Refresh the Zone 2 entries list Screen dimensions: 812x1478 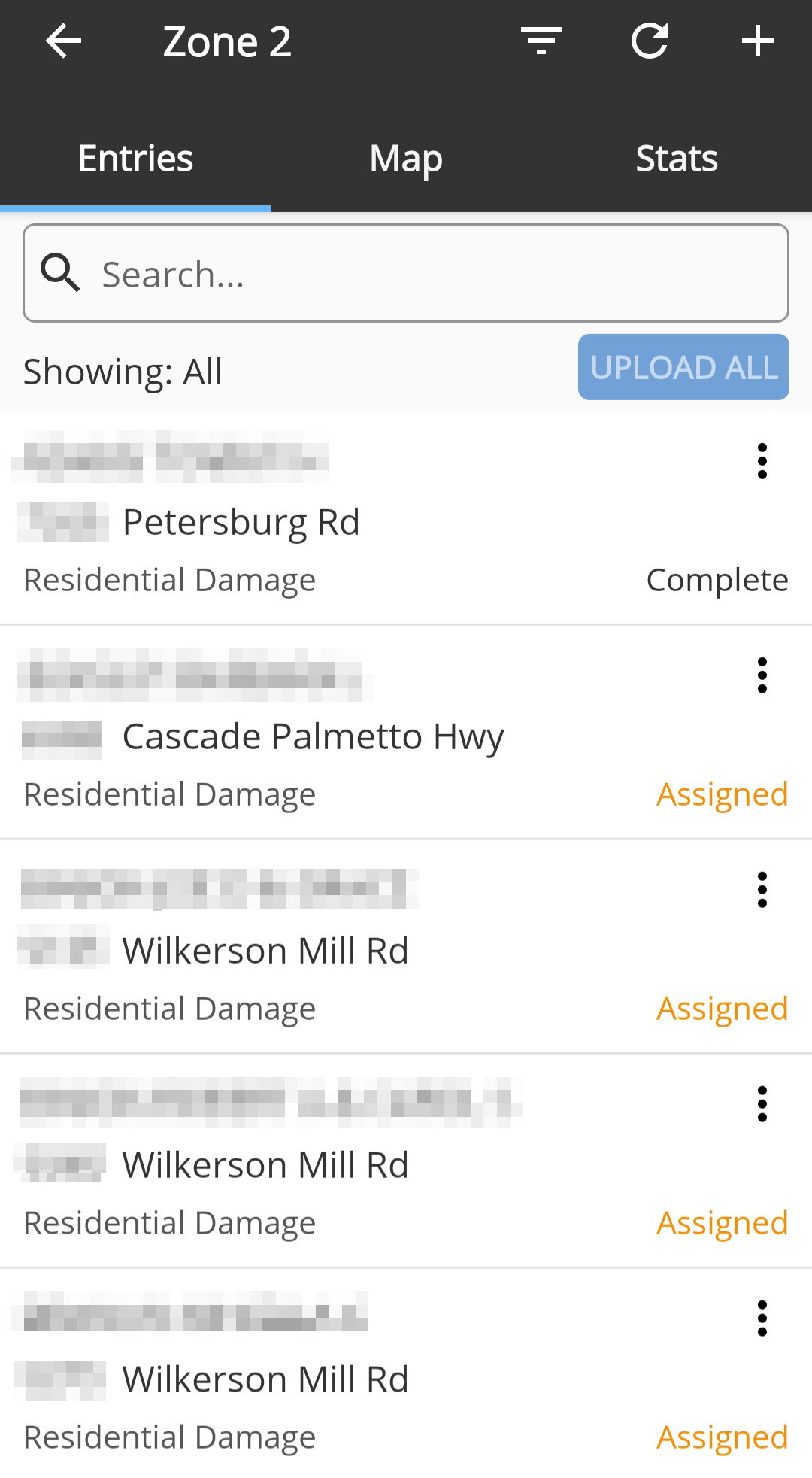pos(650,41)
